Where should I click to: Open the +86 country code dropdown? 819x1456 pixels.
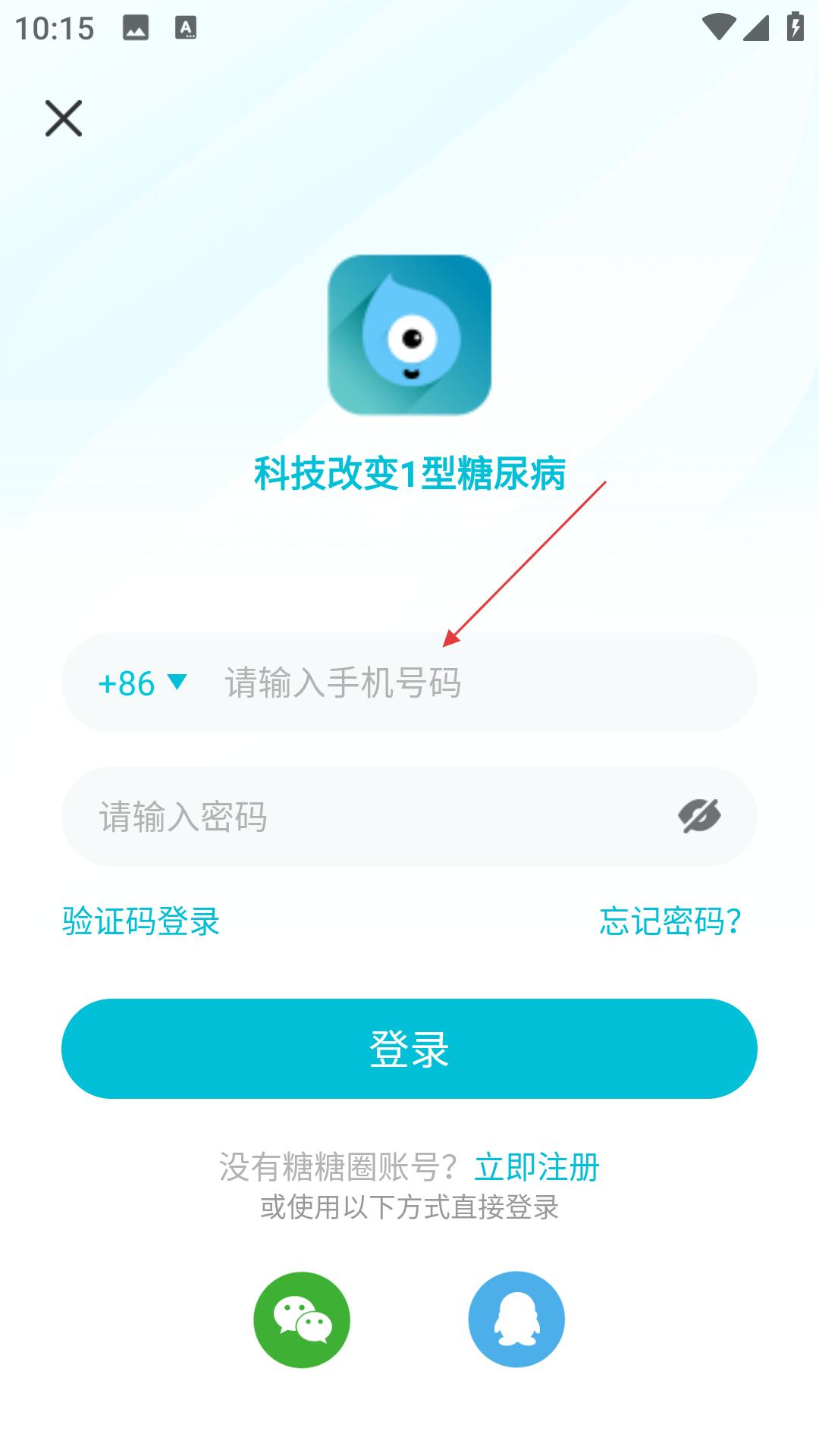click(x=143, y=682)
